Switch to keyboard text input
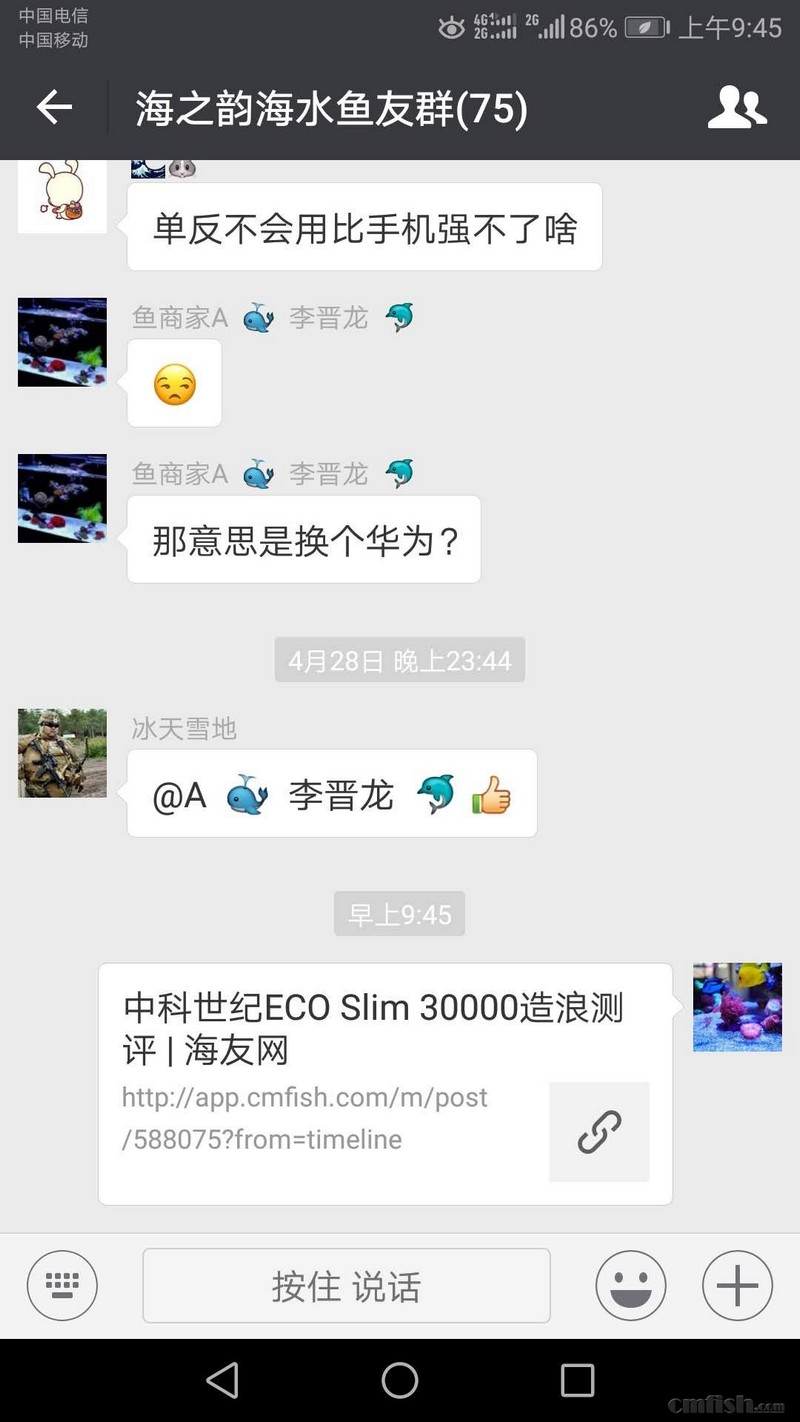 62,1285
